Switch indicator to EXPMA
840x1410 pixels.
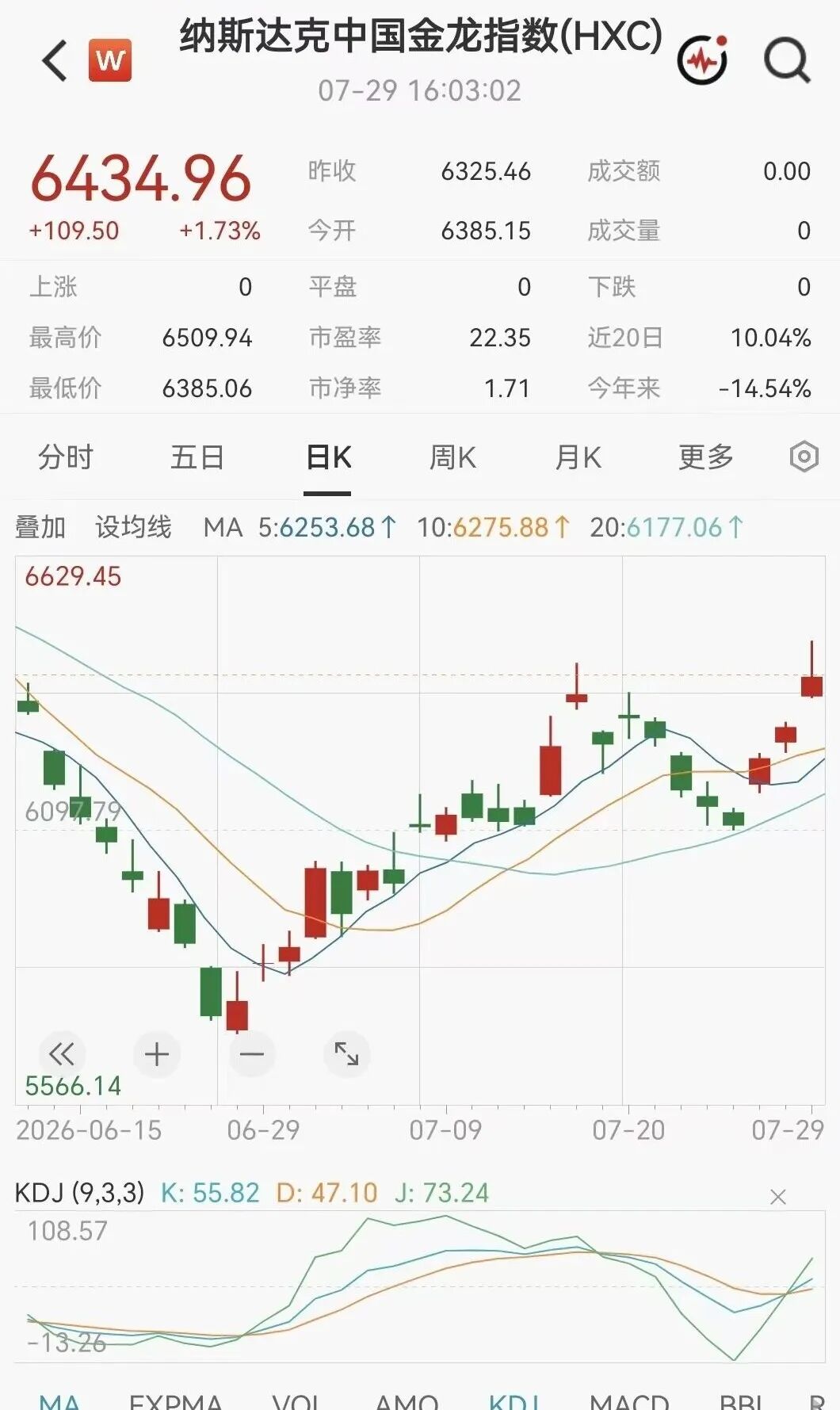(x=175, y=1401)
